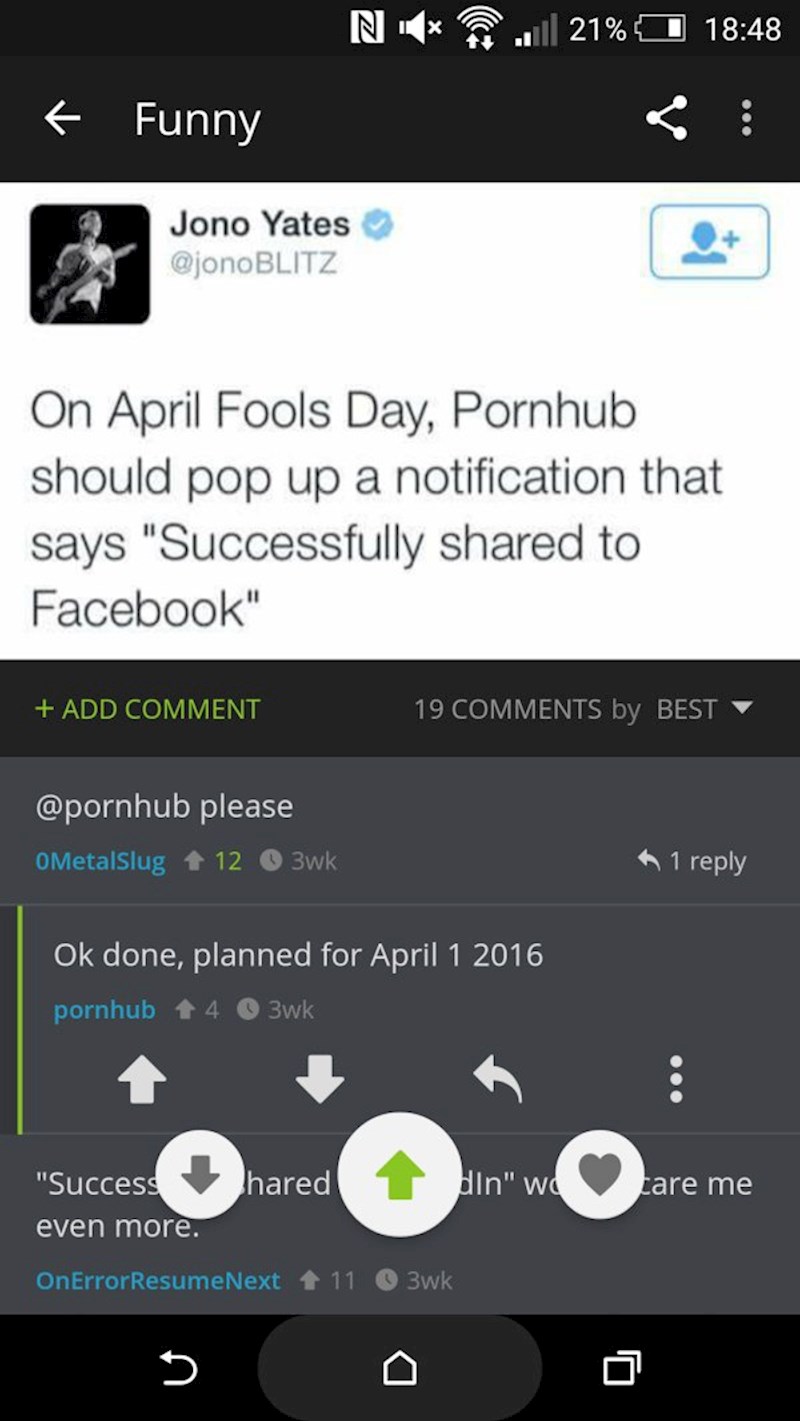Viewport: 800px width, 1421px height.
Task: Open the overflow menu in top bar
Action: click(746, 119)
